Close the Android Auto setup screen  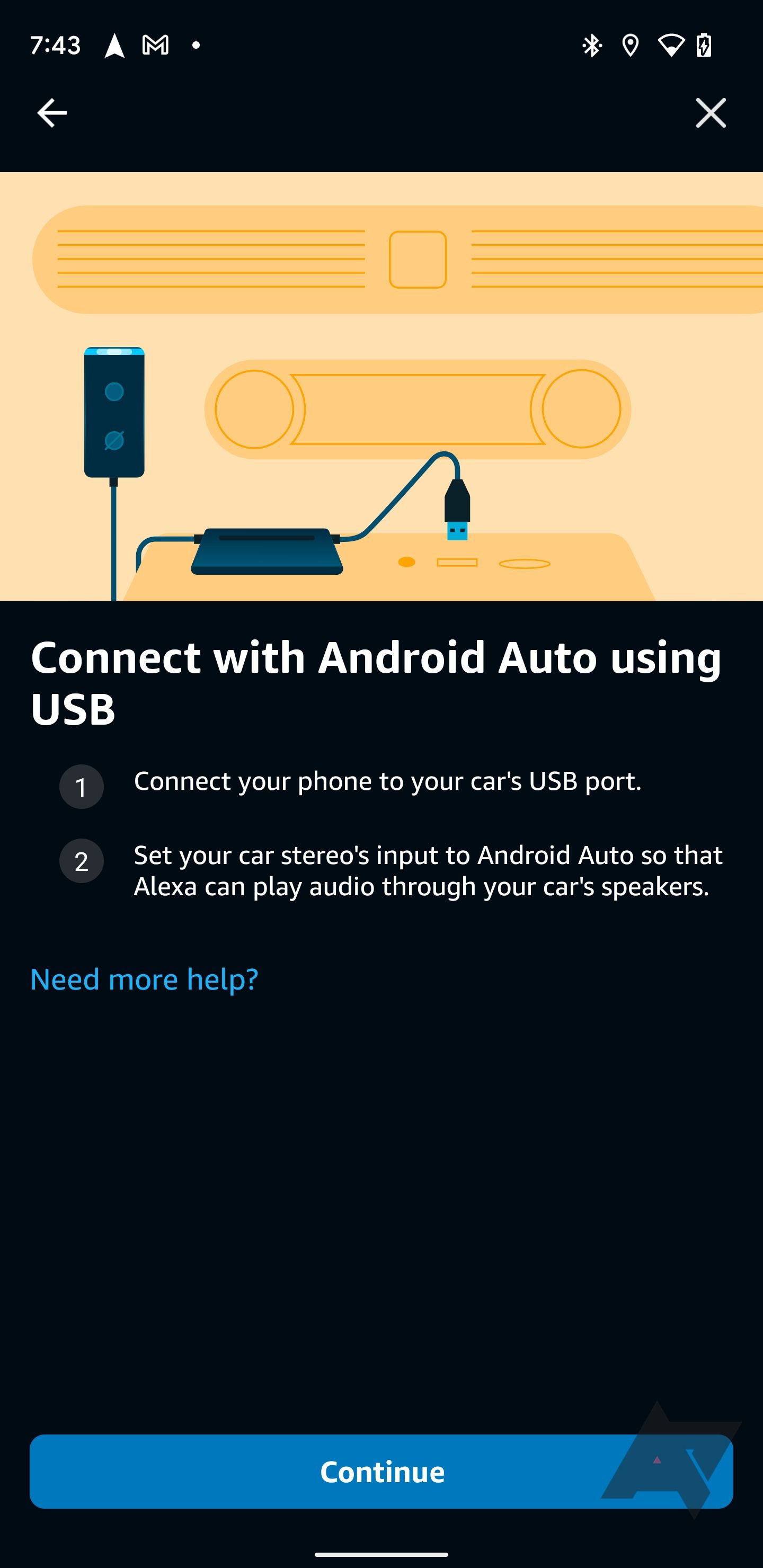[710, 113]
